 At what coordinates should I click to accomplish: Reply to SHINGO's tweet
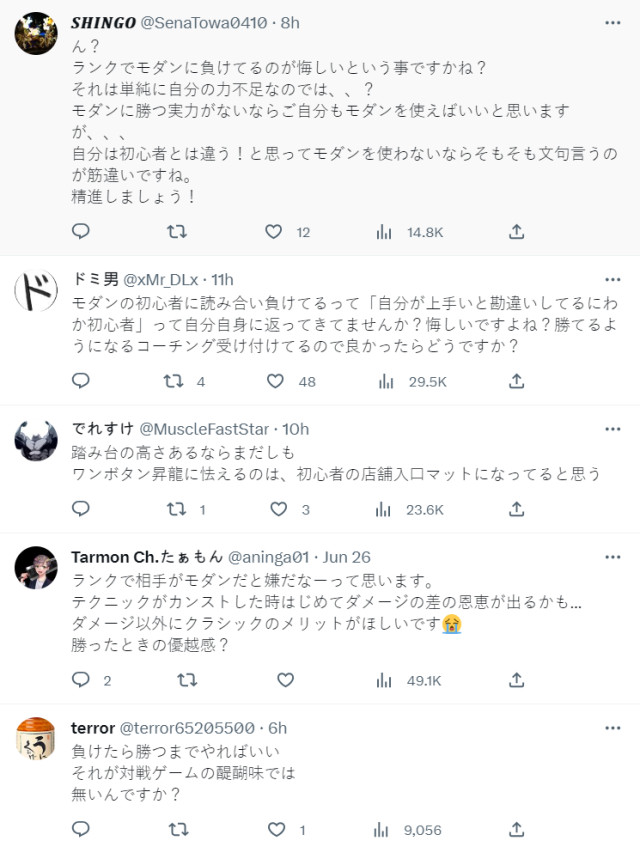point(82,232)
